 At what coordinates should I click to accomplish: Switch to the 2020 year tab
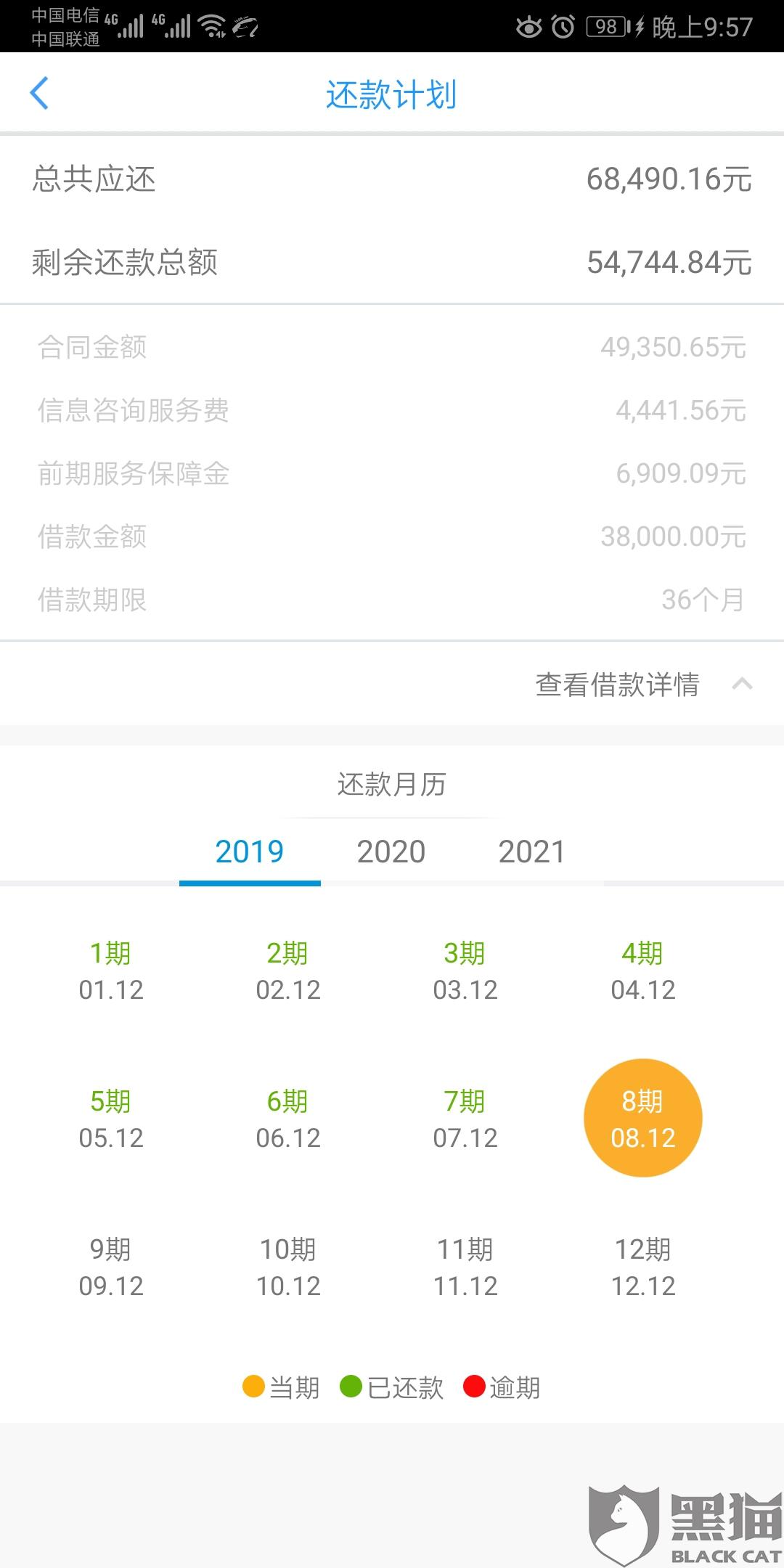(391, 852)
